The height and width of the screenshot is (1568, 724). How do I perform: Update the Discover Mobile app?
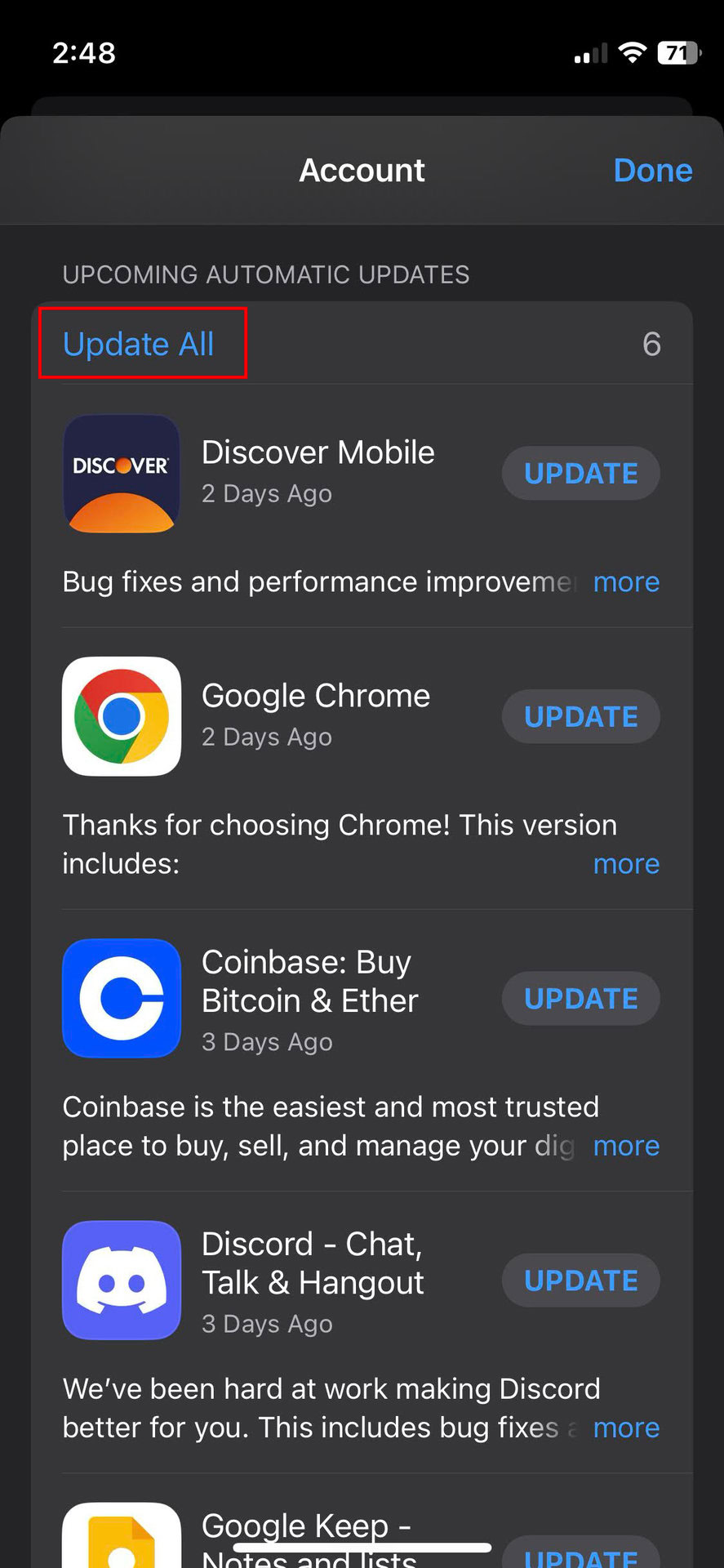click(580, 474)
